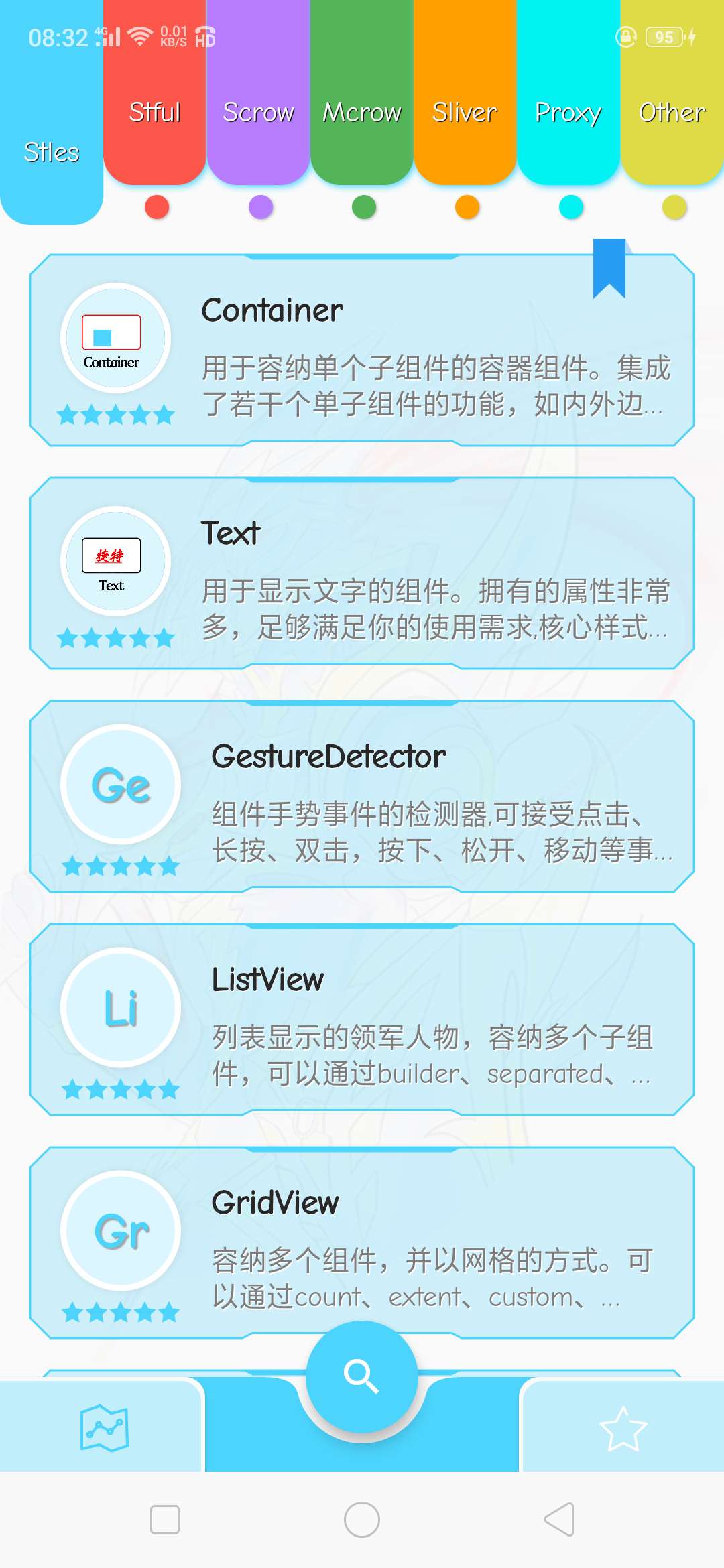The height and width of the screenshot is (1568, 724).
Task: View the GestureDetector widget card
Action: [x=362, y=796]
